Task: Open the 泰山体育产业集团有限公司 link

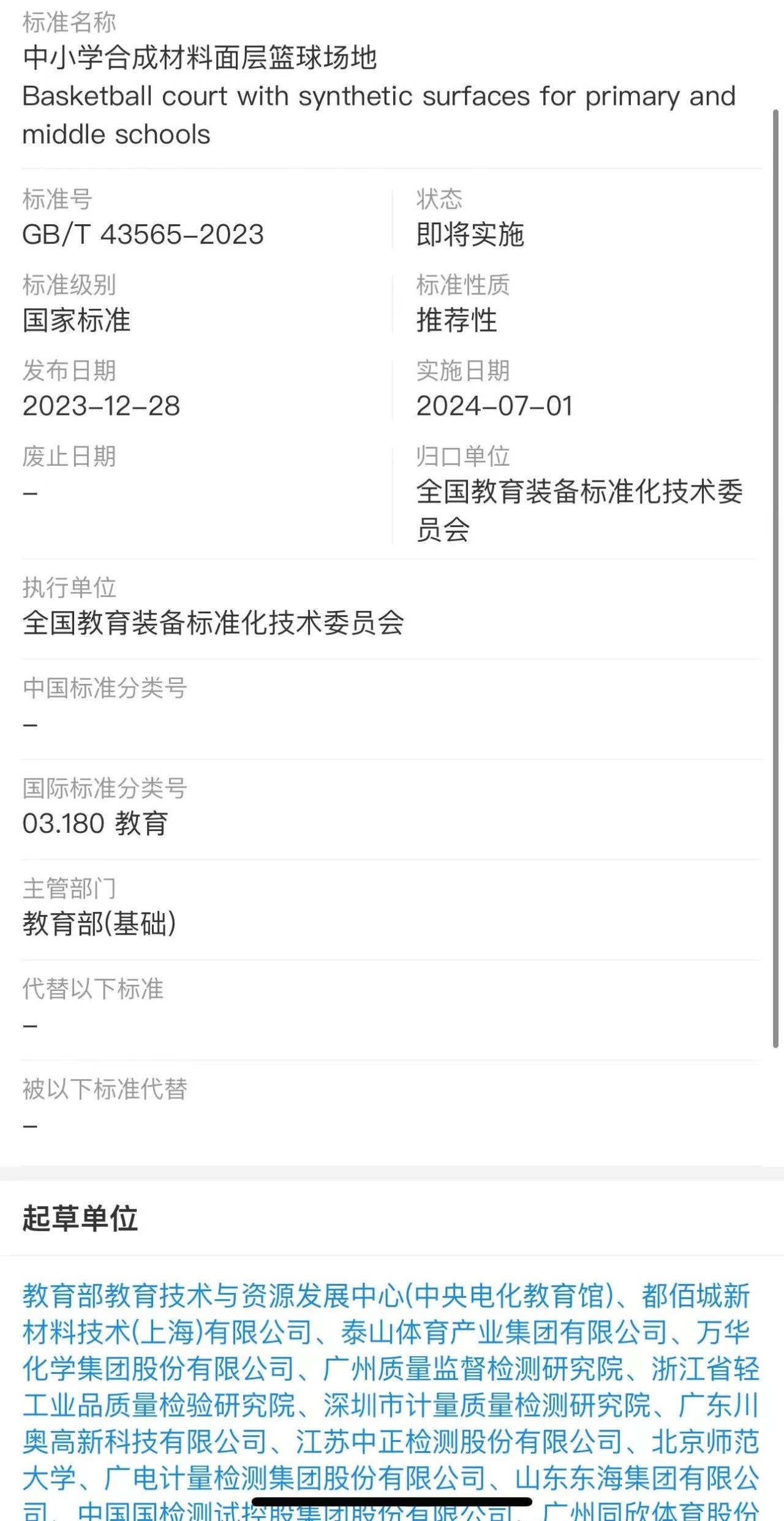Action: [504, 1333]
